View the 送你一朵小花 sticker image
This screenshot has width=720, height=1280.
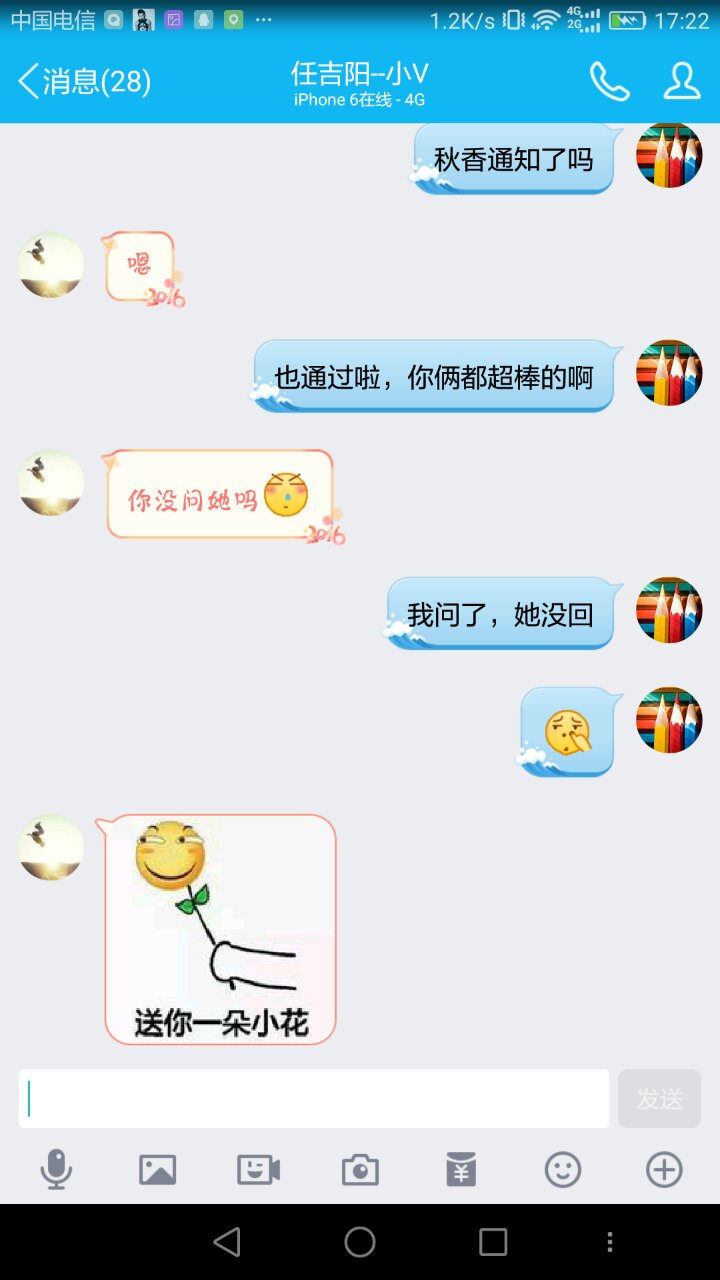tap(220, 930)
